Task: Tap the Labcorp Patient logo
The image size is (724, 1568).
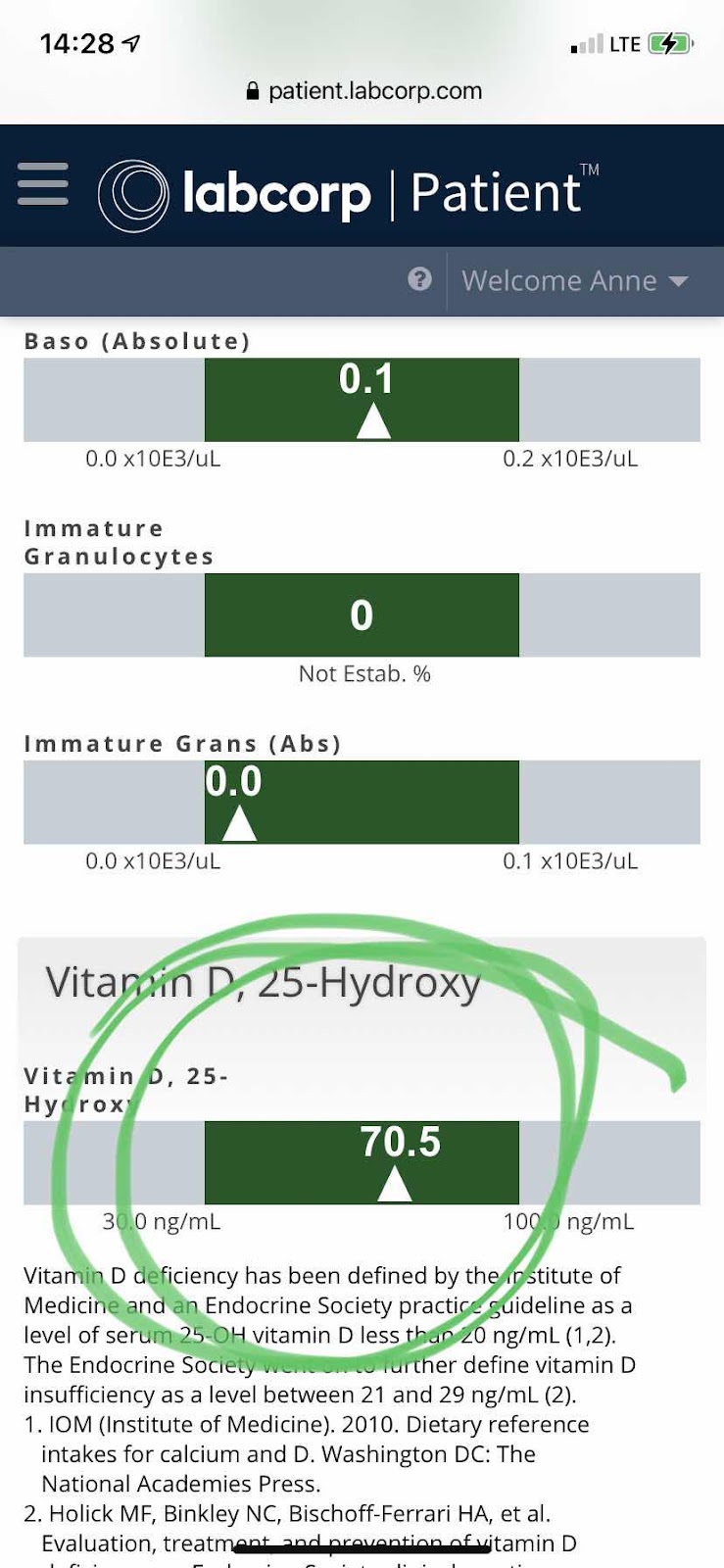Action: [349, 193]
